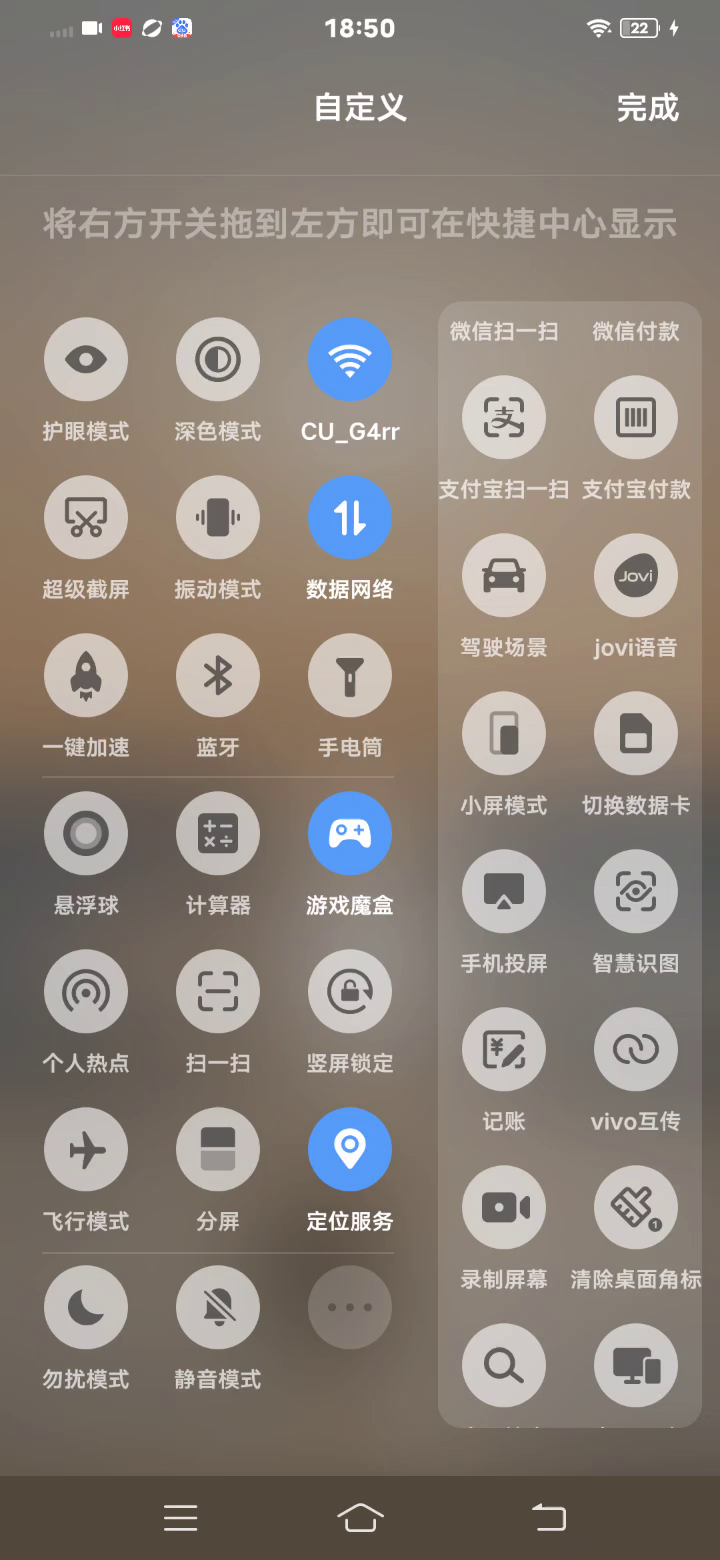Turn on the 手电筒 flashlight
Viewport: 720px width, 1560px height.
[x=350, y=676]
